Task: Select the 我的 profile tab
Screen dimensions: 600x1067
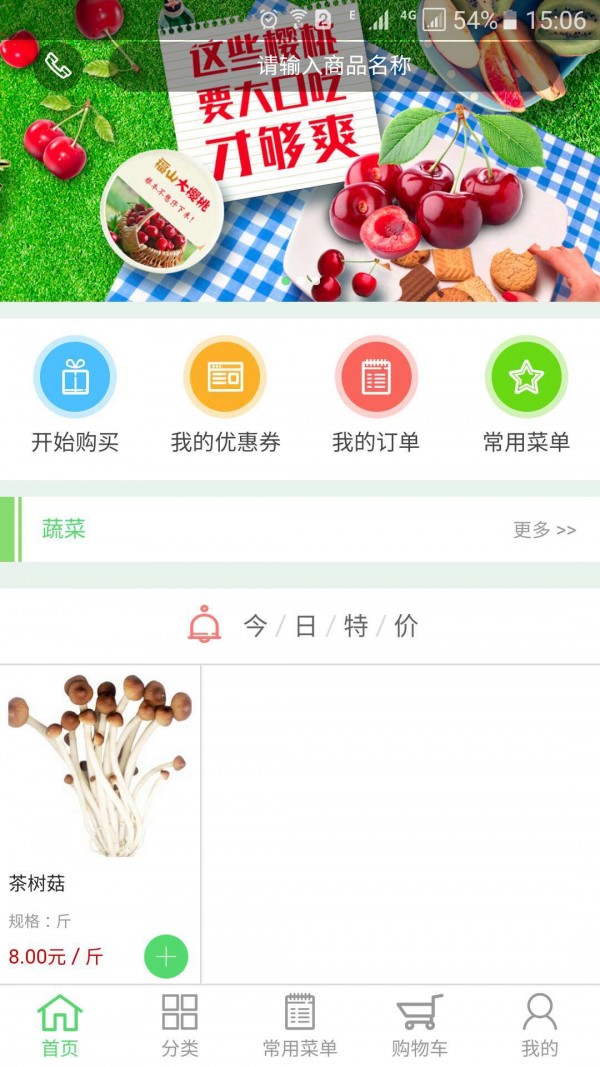Action: point(540,1025)
